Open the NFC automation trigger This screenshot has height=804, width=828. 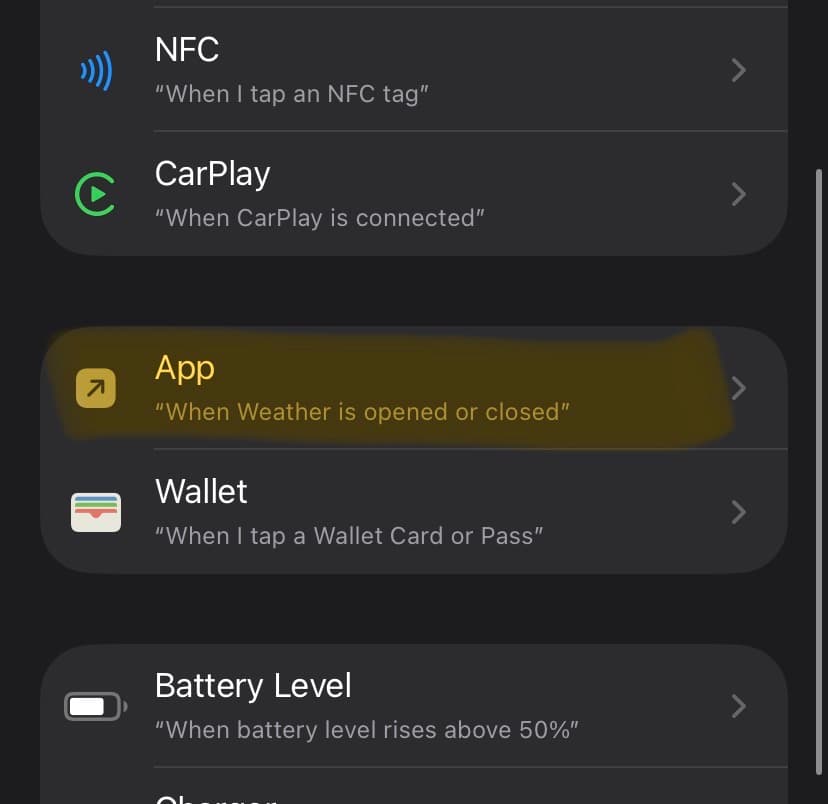413,70
